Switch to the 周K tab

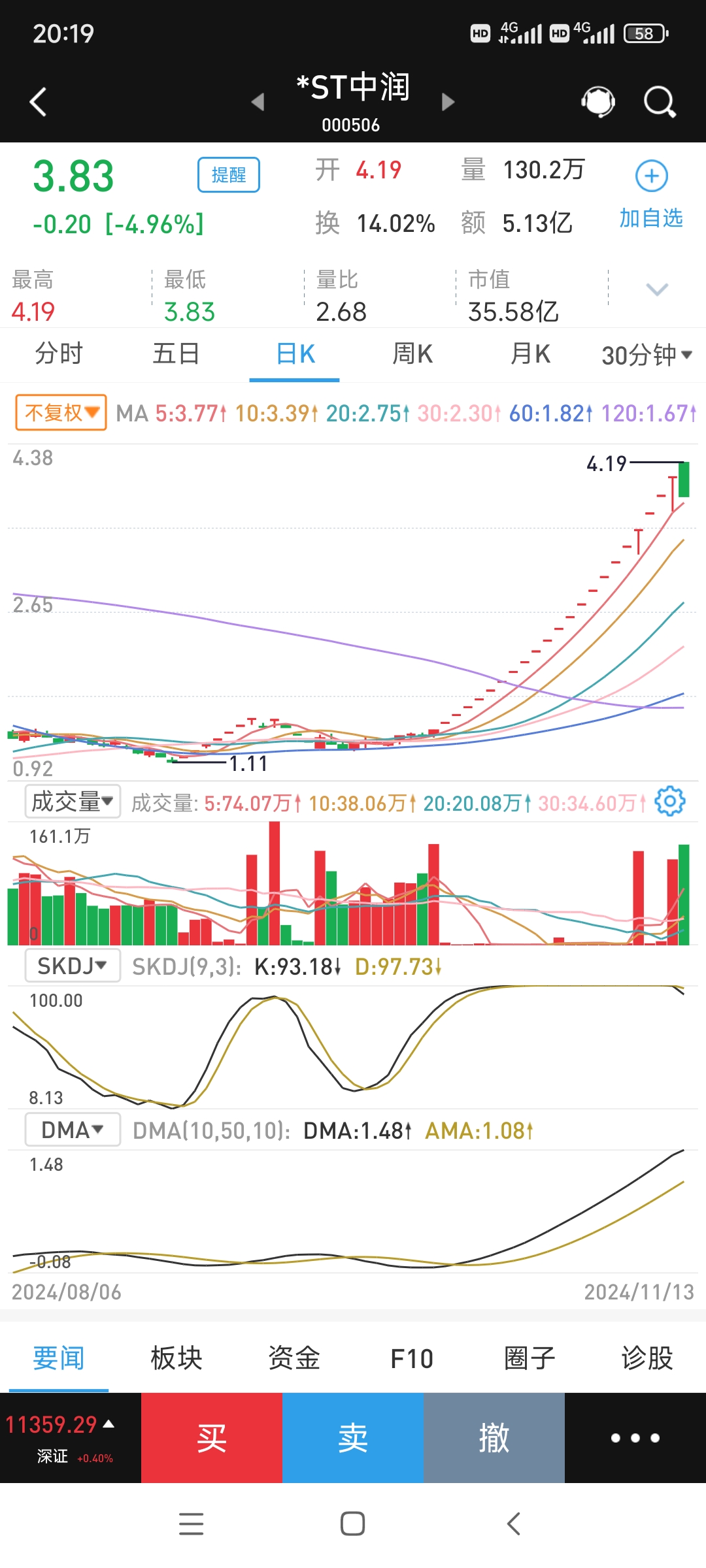411,353
